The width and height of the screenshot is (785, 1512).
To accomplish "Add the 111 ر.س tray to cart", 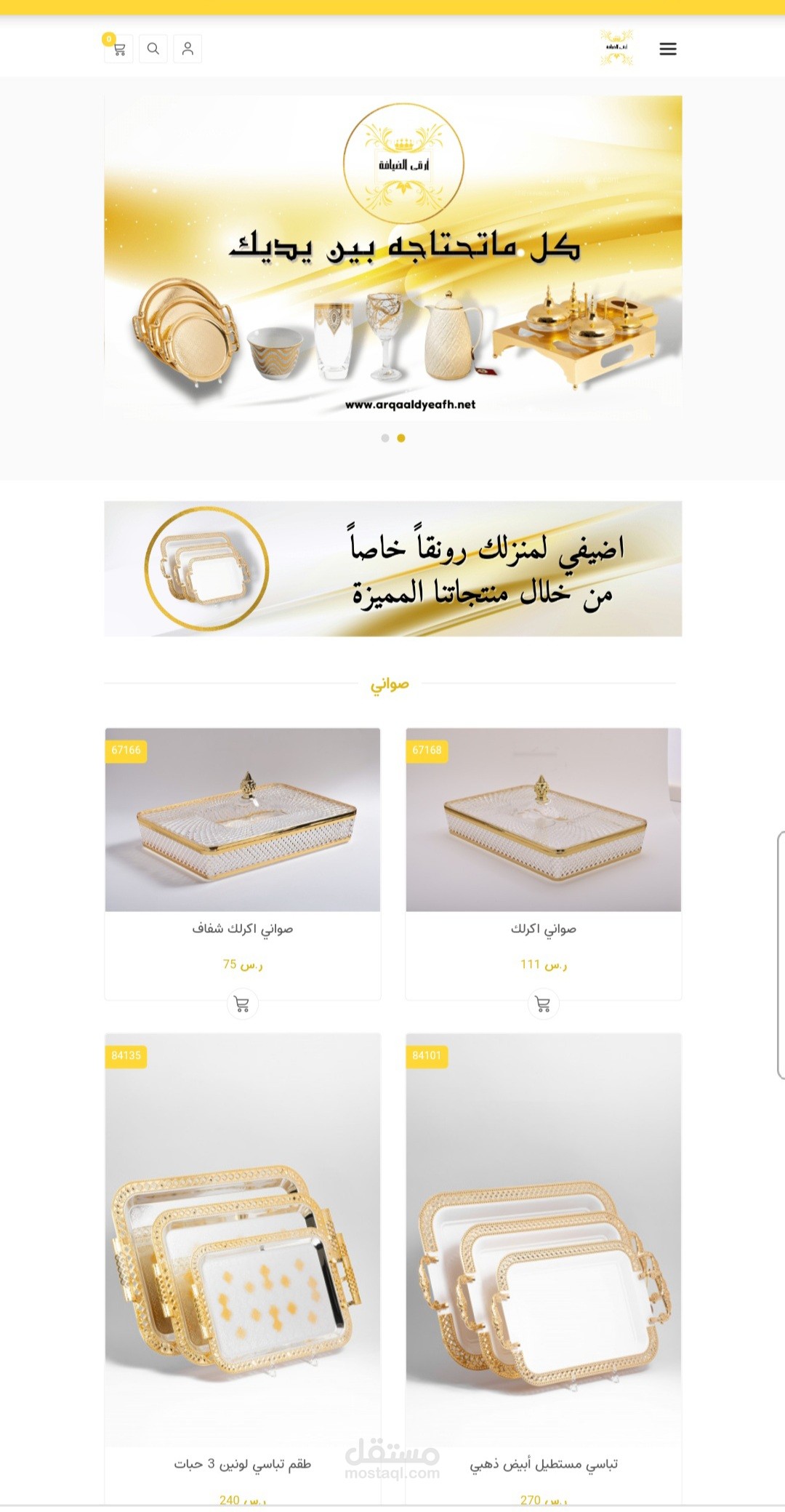I will point(543,1004).
